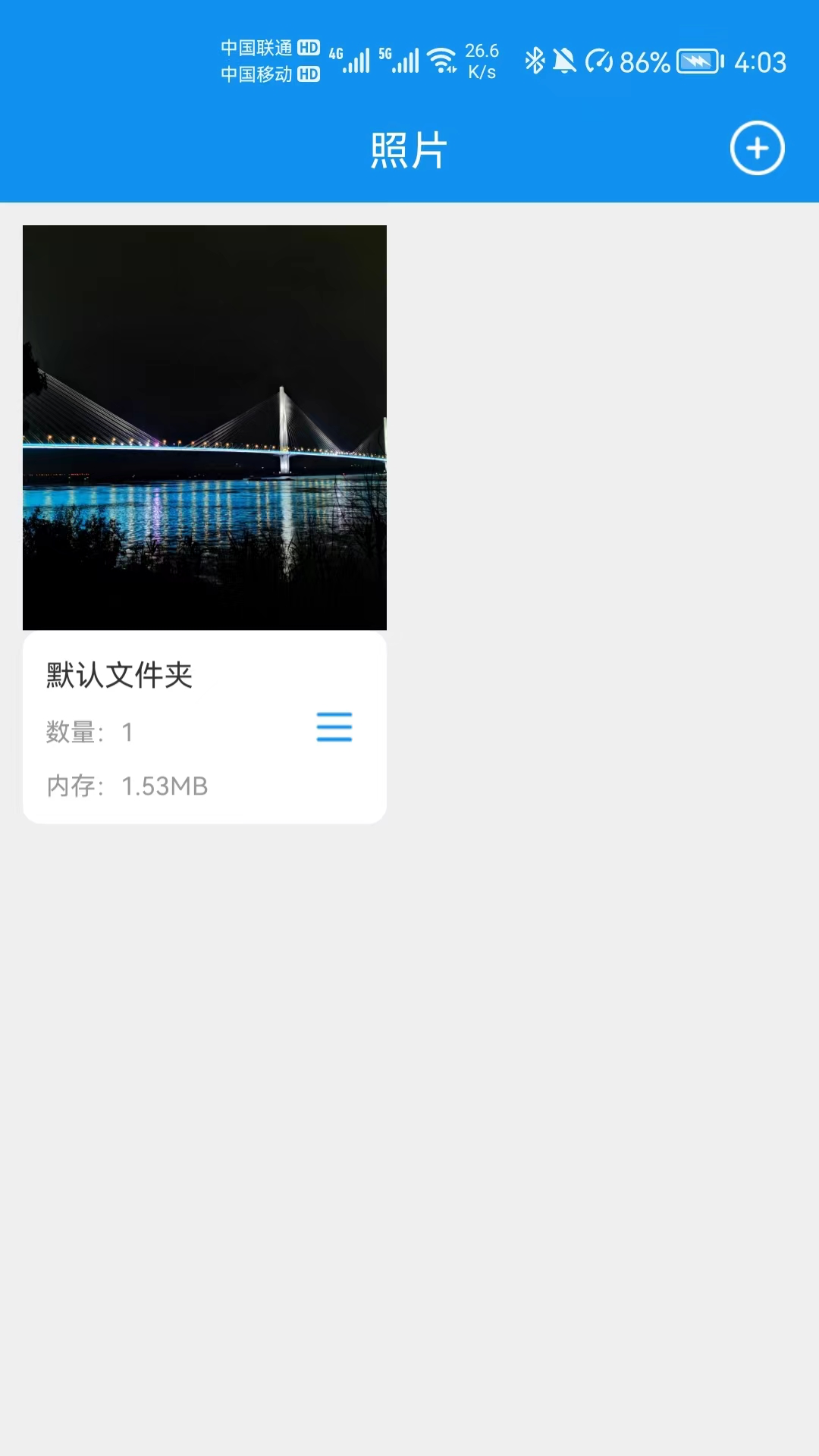The image size is (819, 1456).
Task: Open the 默认文件夹 options menu
Action: point(334,726)
